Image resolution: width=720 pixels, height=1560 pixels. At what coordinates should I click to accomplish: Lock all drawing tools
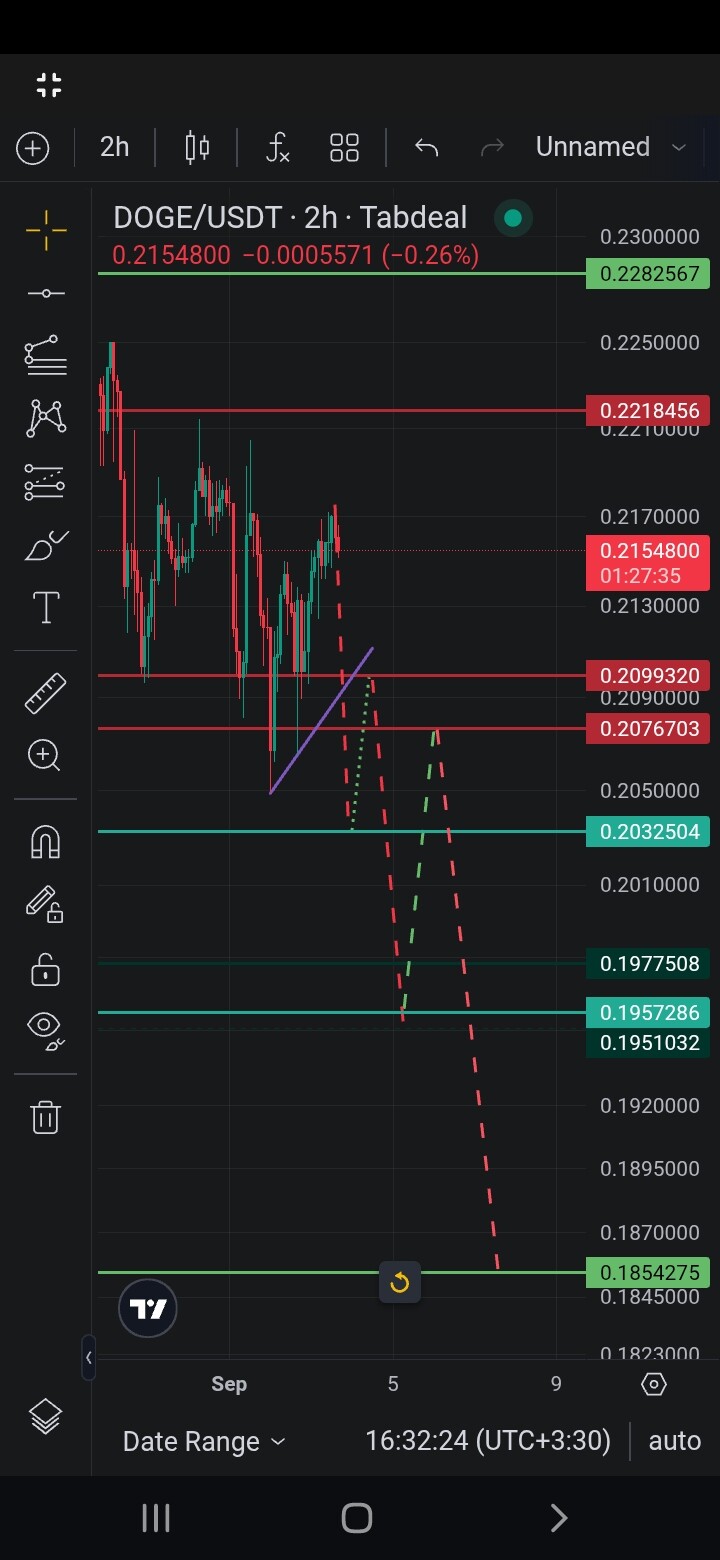45,970
